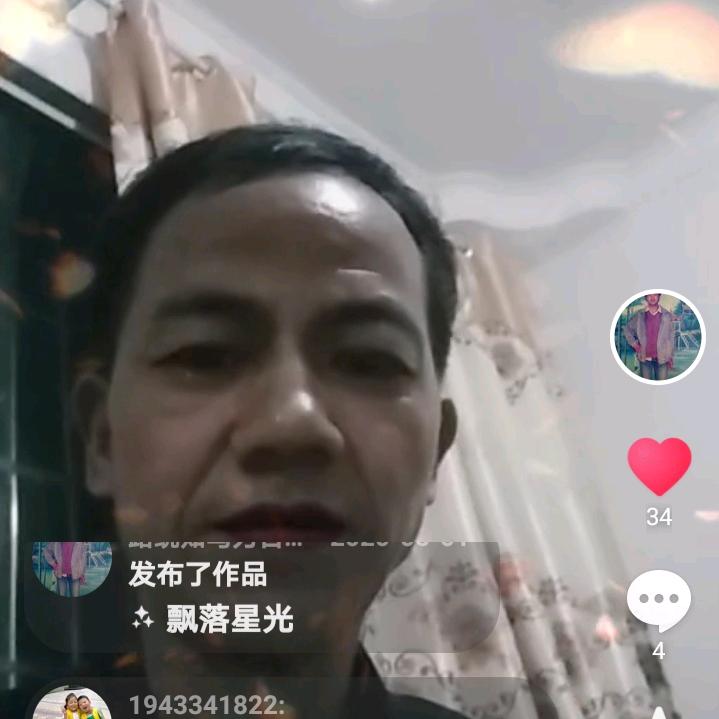Tap the avatar beside 发布了作品
Screen dimensions: 719x719
[x=72, y=568]
